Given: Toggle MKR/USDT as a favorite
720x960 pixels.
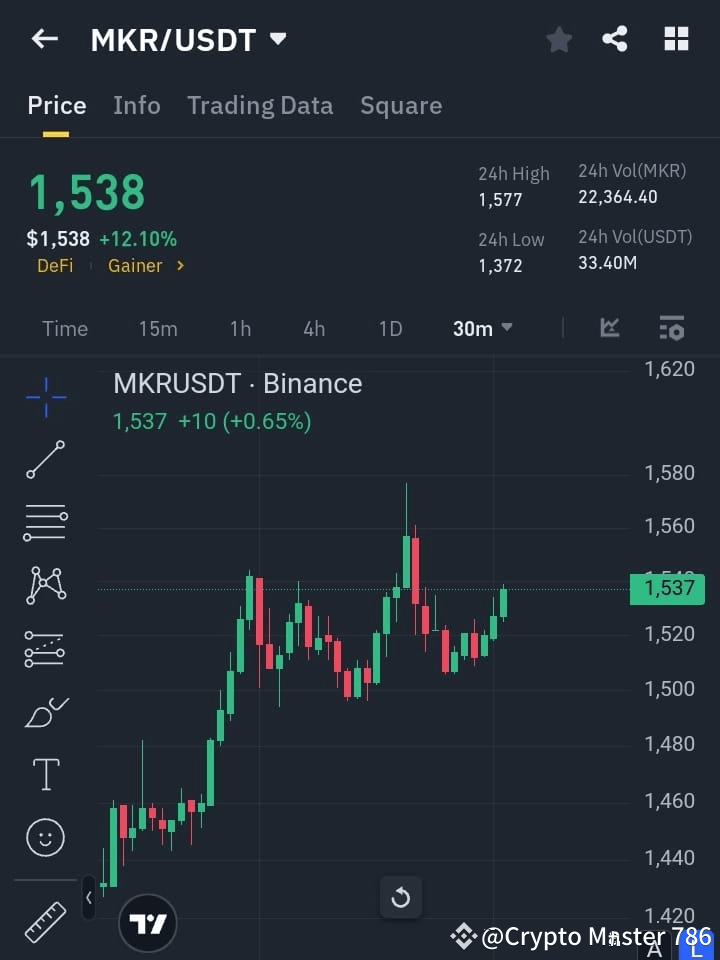Looking at the screenshot, I should point(558,39).
